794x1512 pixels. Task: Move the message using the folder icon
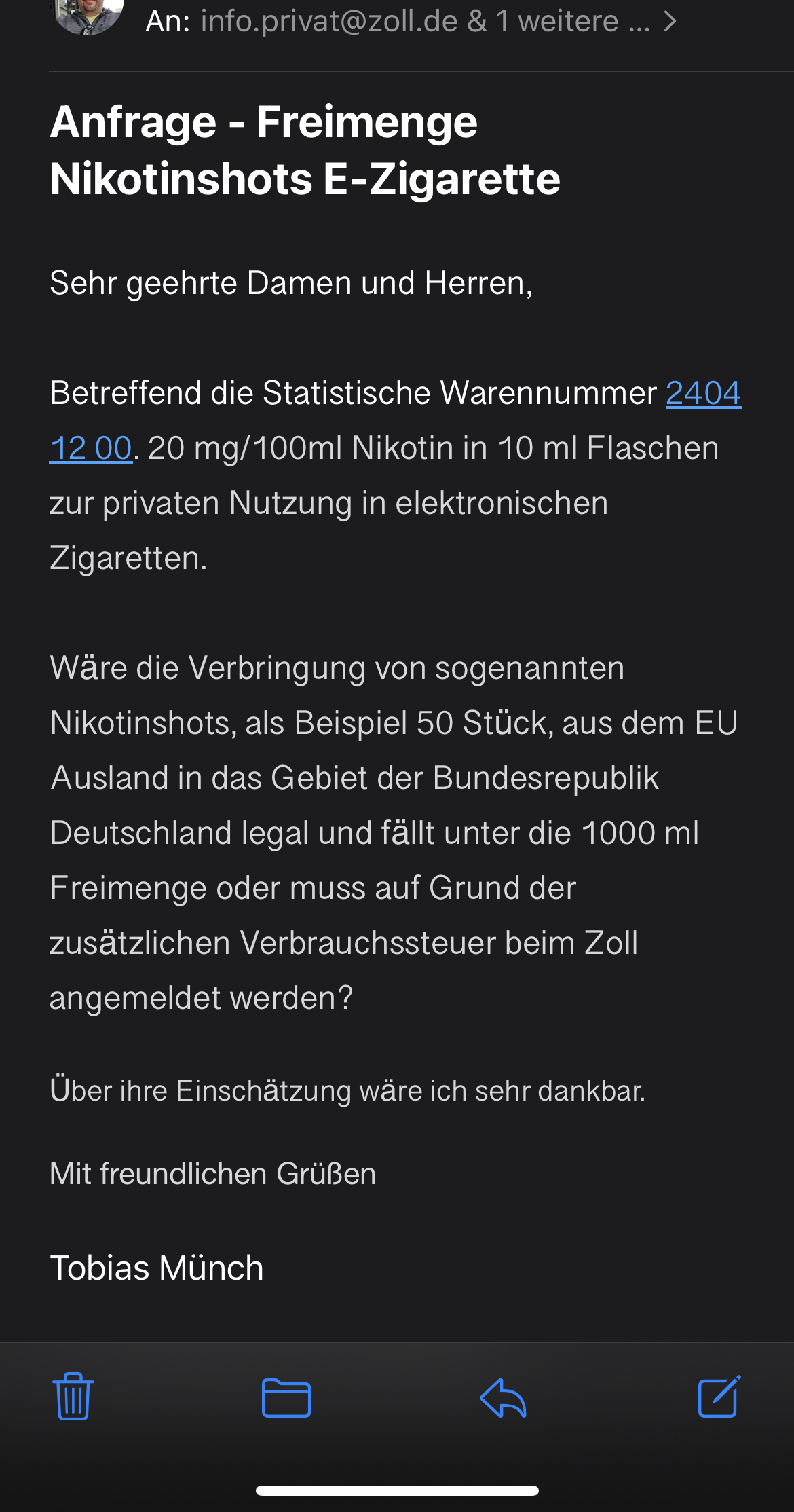pos(286,1397)
